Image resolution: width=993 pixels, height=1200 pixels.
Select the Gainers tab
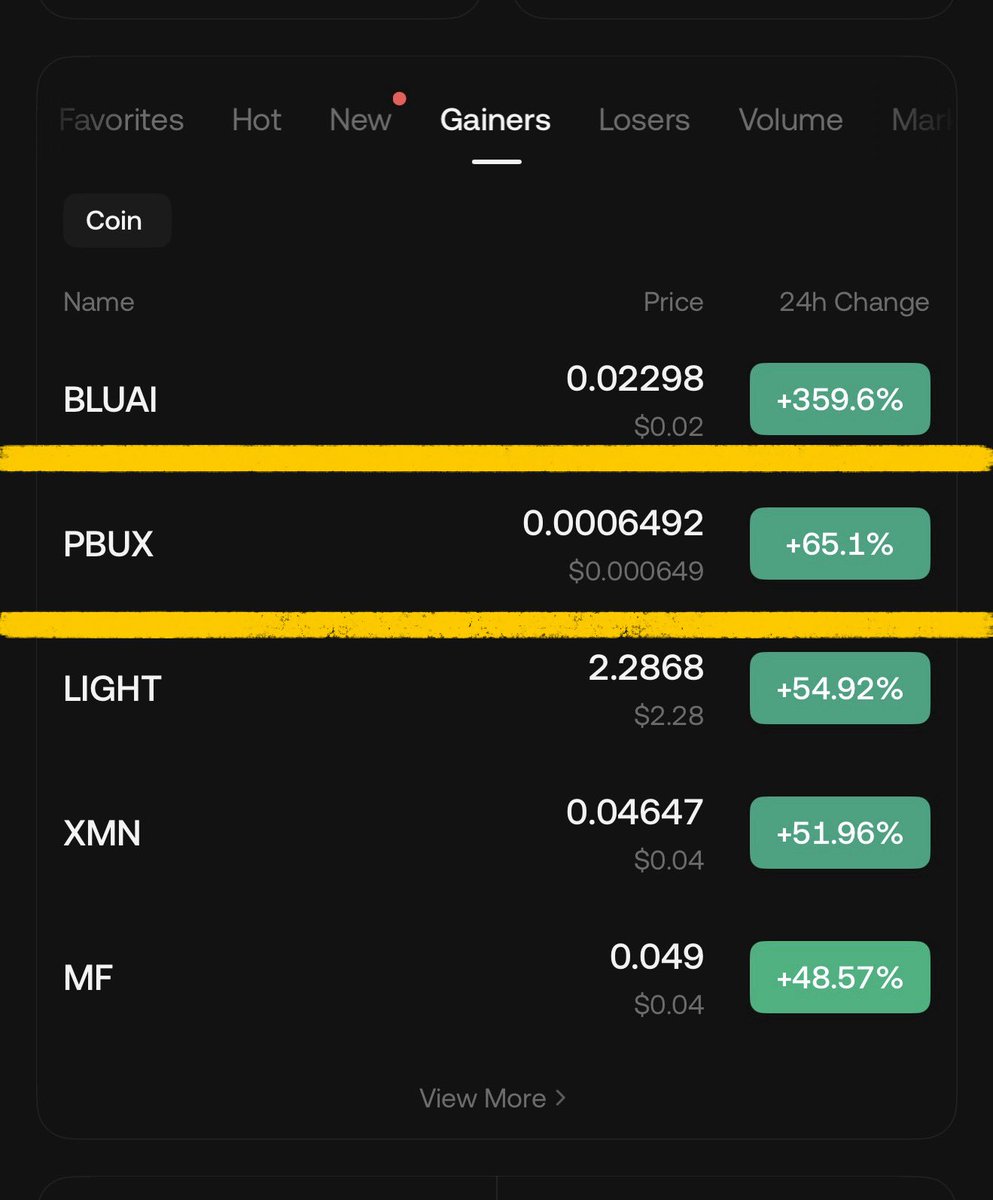pos(495,120)
